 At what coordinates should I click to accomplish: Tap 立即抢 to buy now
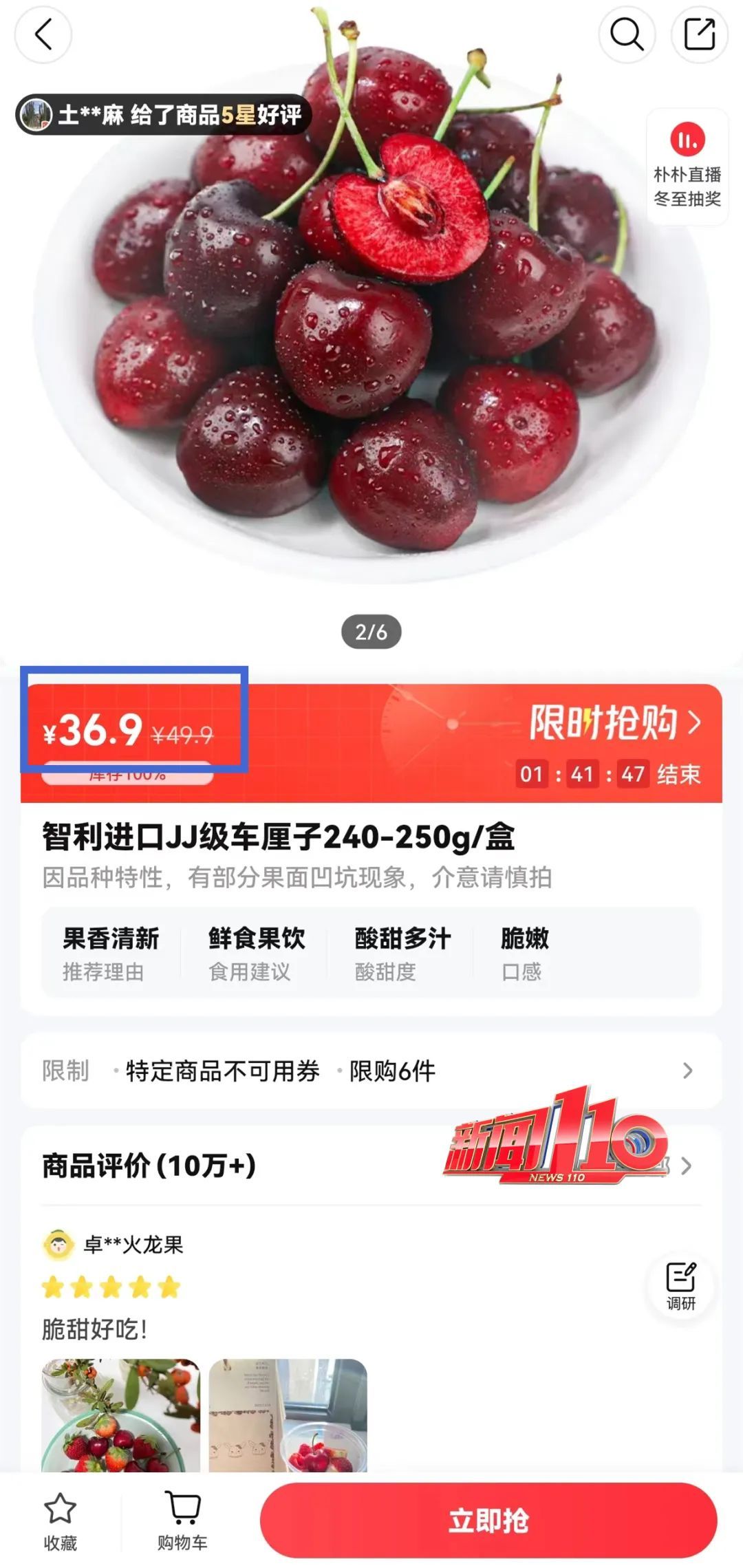coord(488,1521)
